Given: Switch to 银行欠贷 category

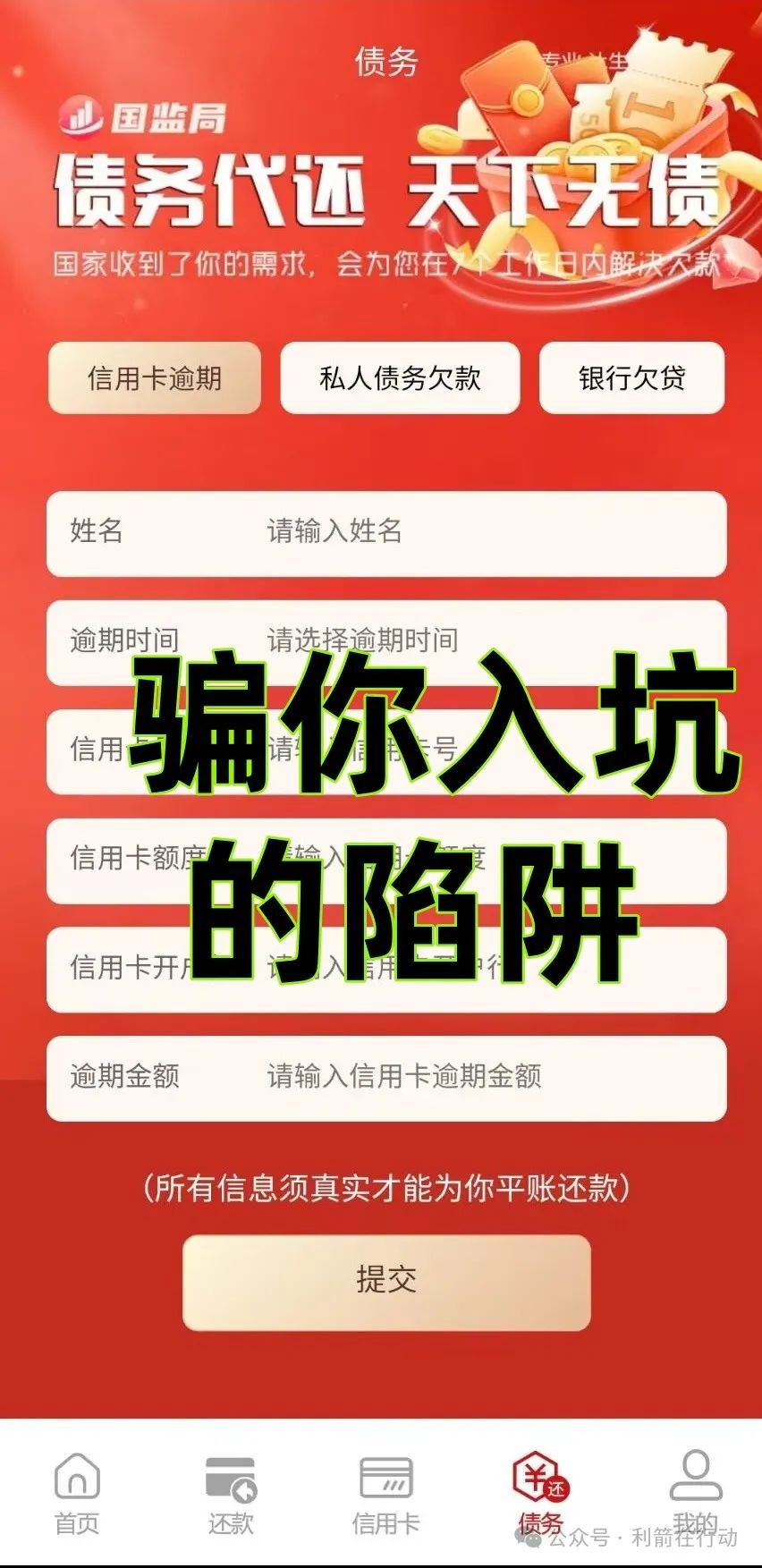Looking at the screenshot, I should pyautogui.click(x=631, y=378).
